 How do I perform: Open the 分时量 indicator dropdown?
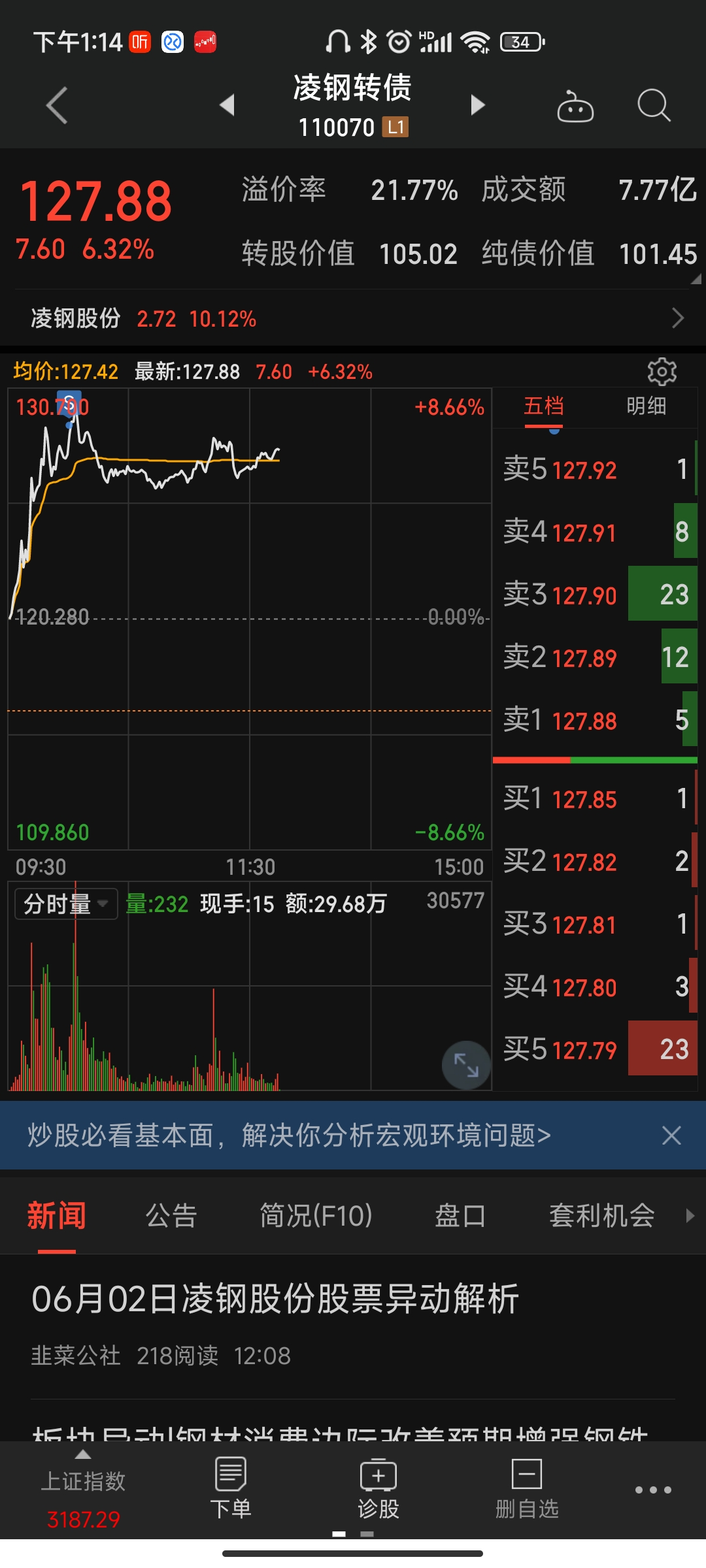(66, 904)
